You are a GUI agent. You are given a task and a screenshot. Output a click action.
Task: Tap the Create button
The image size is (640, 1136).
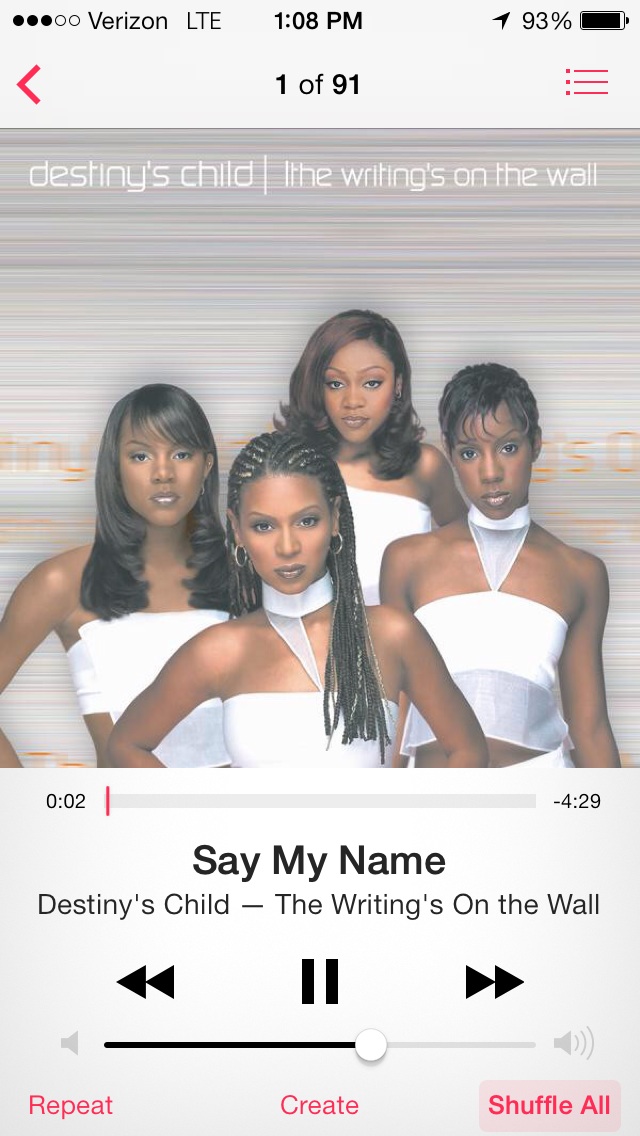tap(319, 1105)
